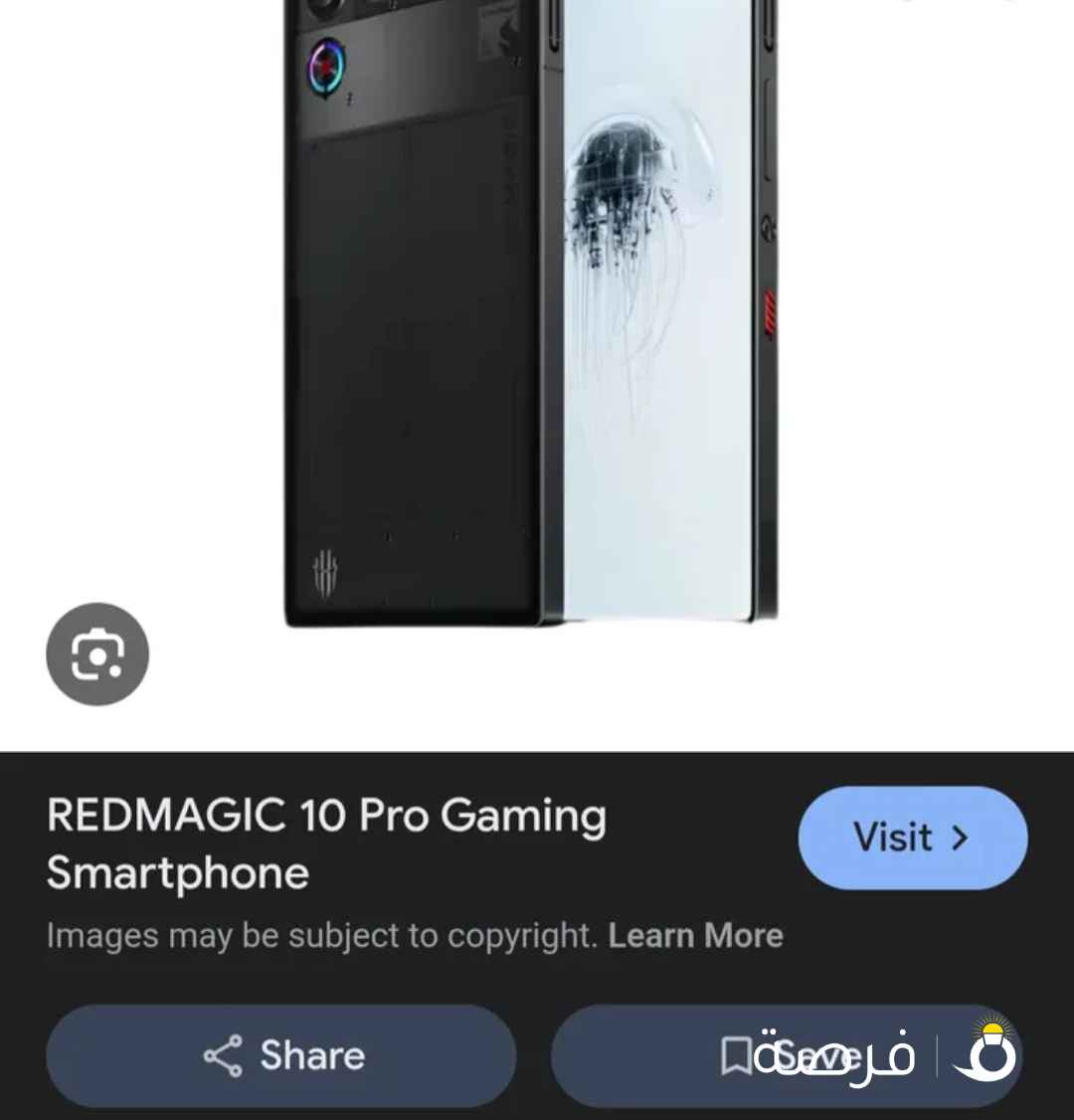
Task: Open Google Lens from the circular camera button
Action: click(96, 654)
